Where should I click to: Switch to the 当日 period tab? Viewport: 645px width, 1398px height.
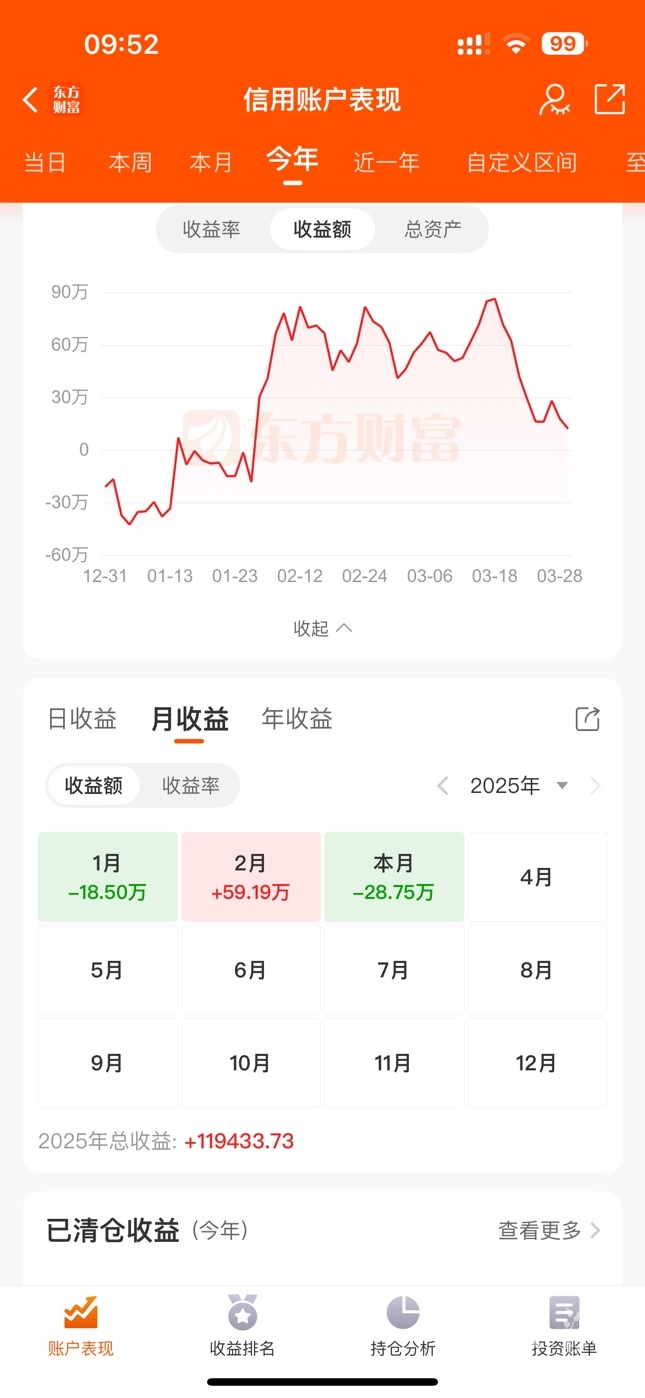[x=45, y=162]
